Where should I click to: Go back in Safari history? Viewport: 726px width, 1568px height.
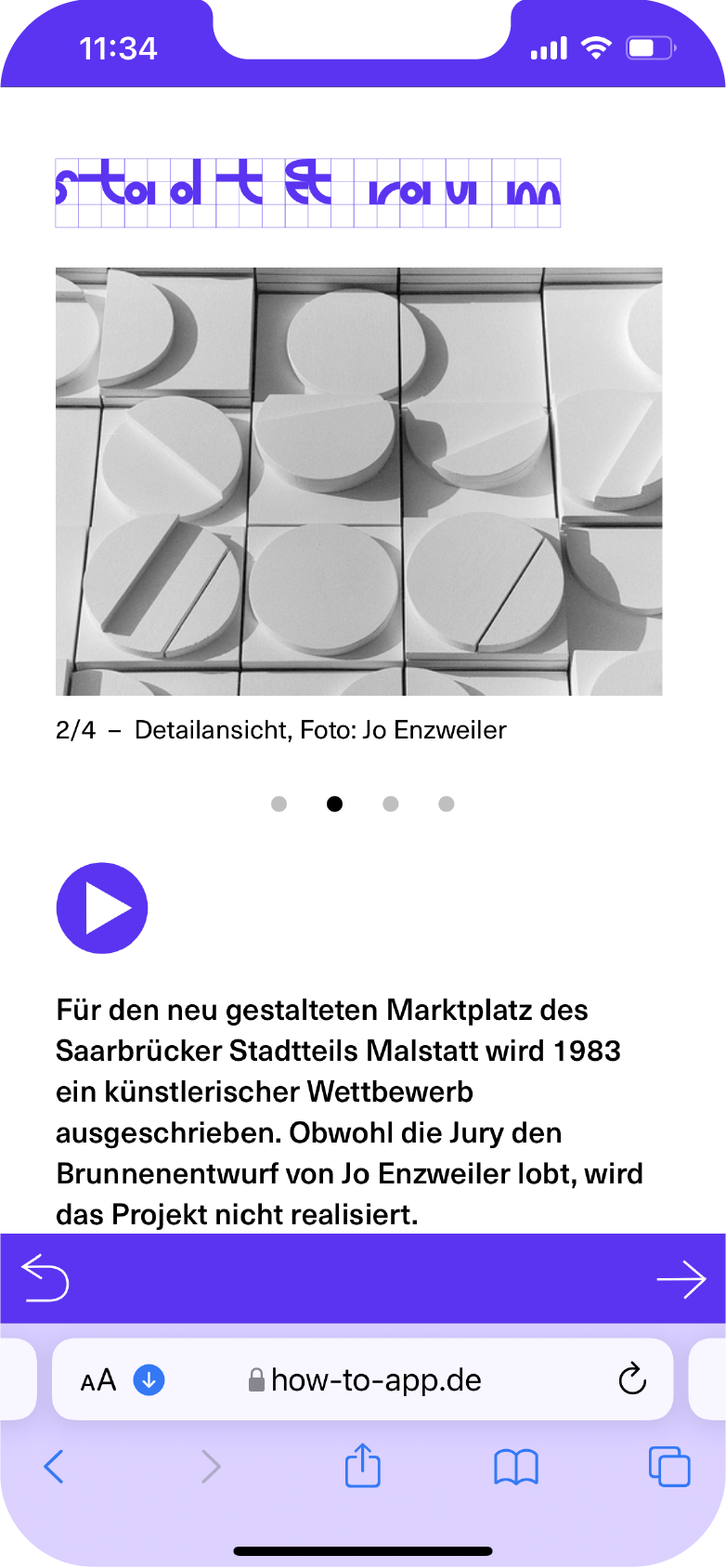[54, 1467]
